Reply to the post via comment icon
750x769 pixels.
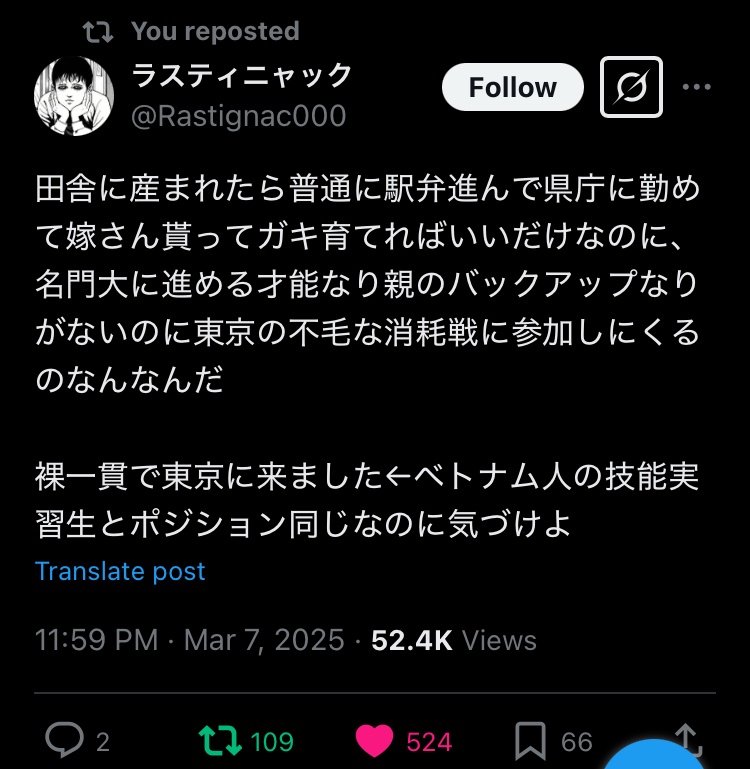tap(65, 741)
